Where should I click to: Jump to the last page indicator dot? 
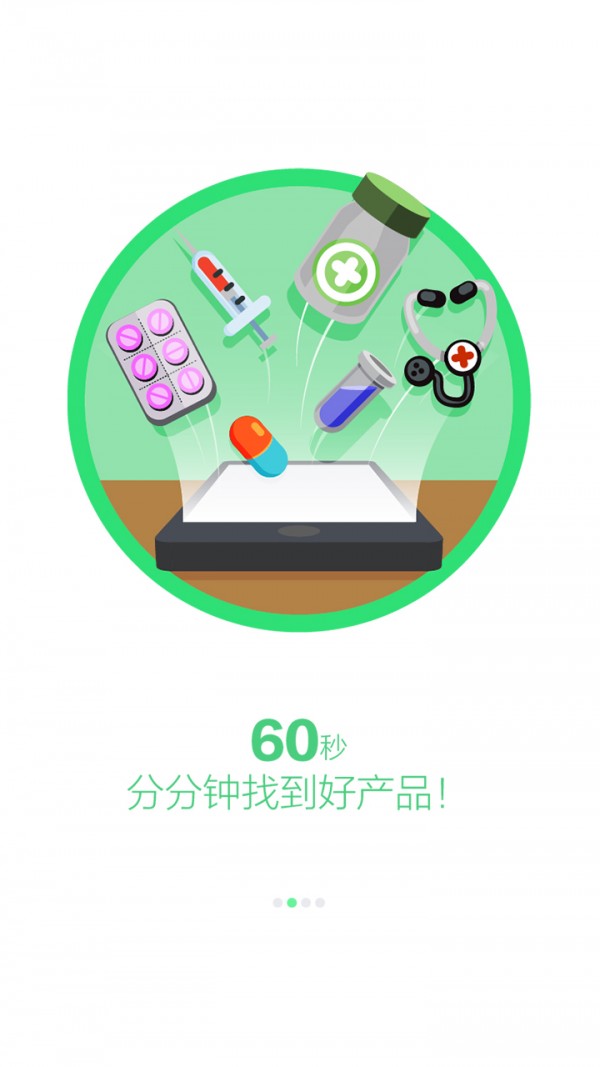(x=320, y=902)
